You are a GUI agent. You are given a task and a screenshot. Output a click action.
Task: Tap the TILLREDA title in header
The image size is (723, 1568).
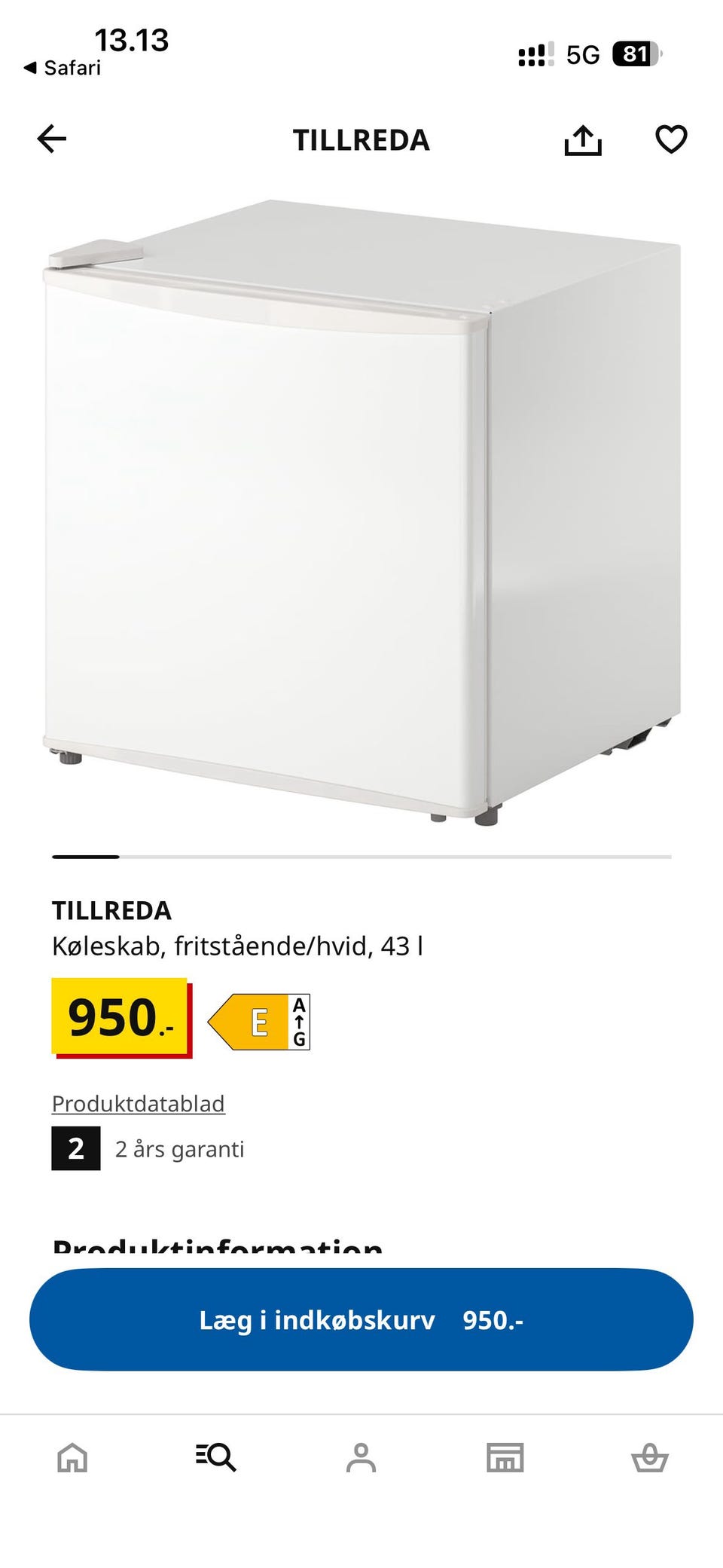361,140
